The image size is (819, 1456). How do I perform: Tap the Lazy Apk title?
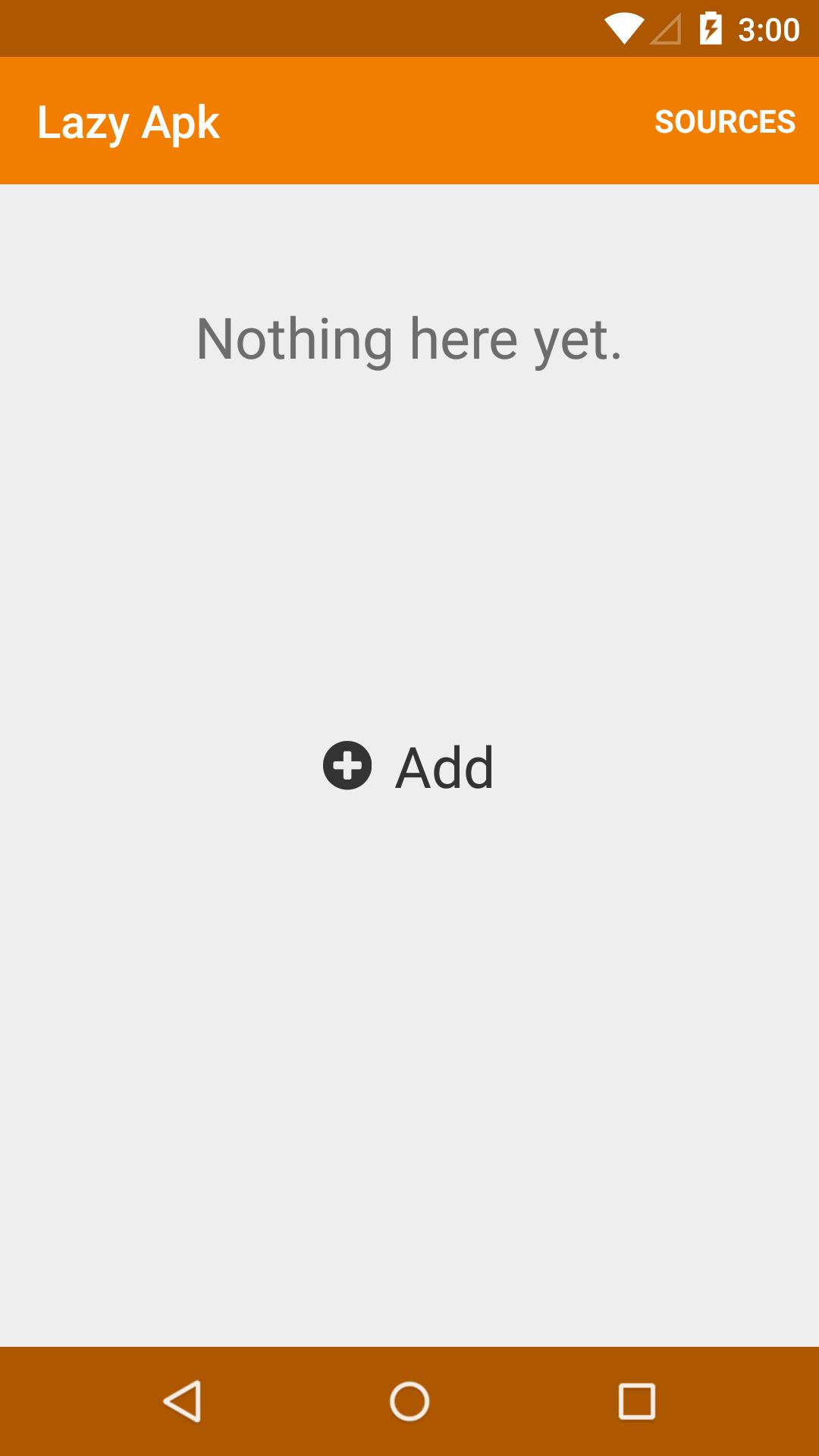[129, 121]
